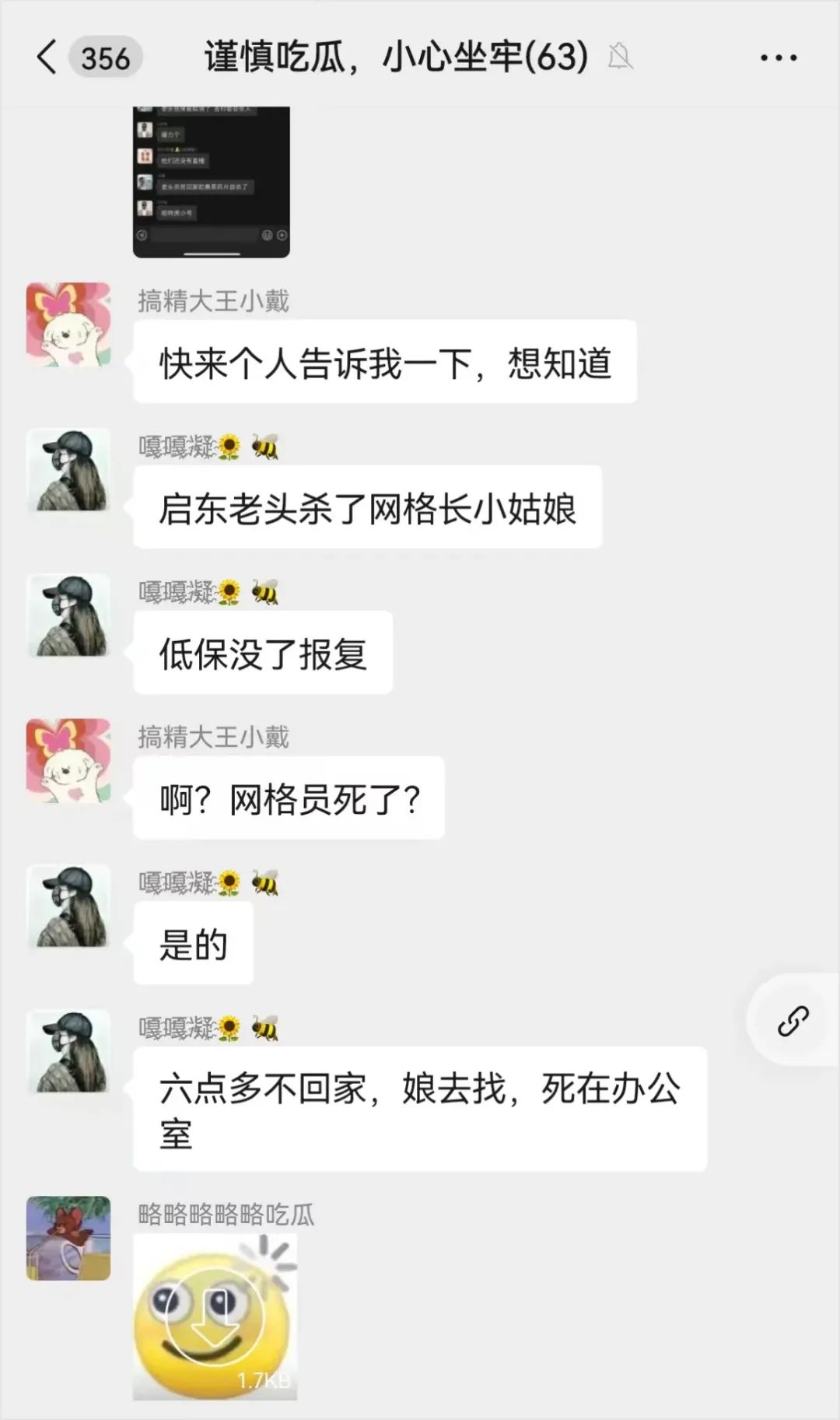Open the shared screenshot image at top

pyautogui.click(x=212, y=182)
